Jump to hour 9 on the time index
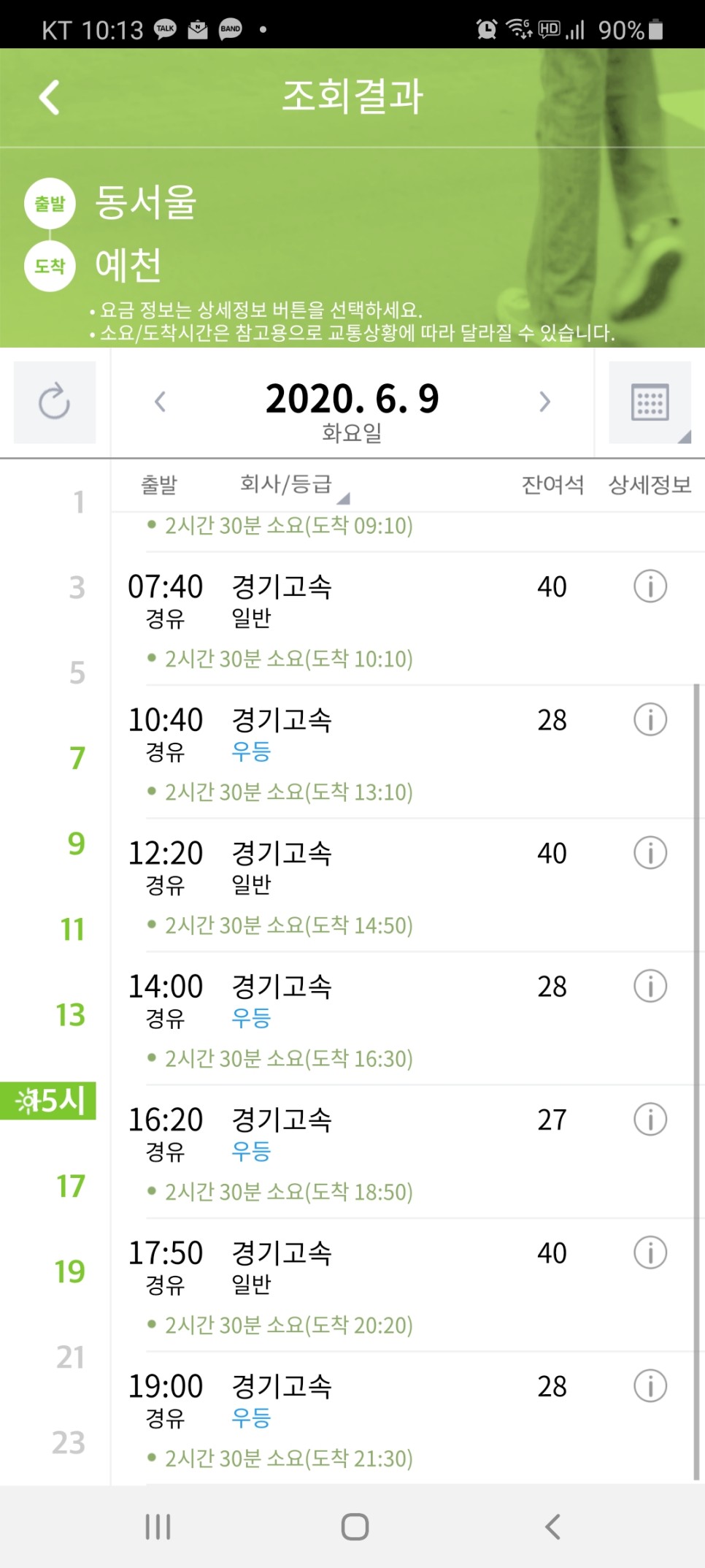The image size is (705, 1568). coord(76,844)
